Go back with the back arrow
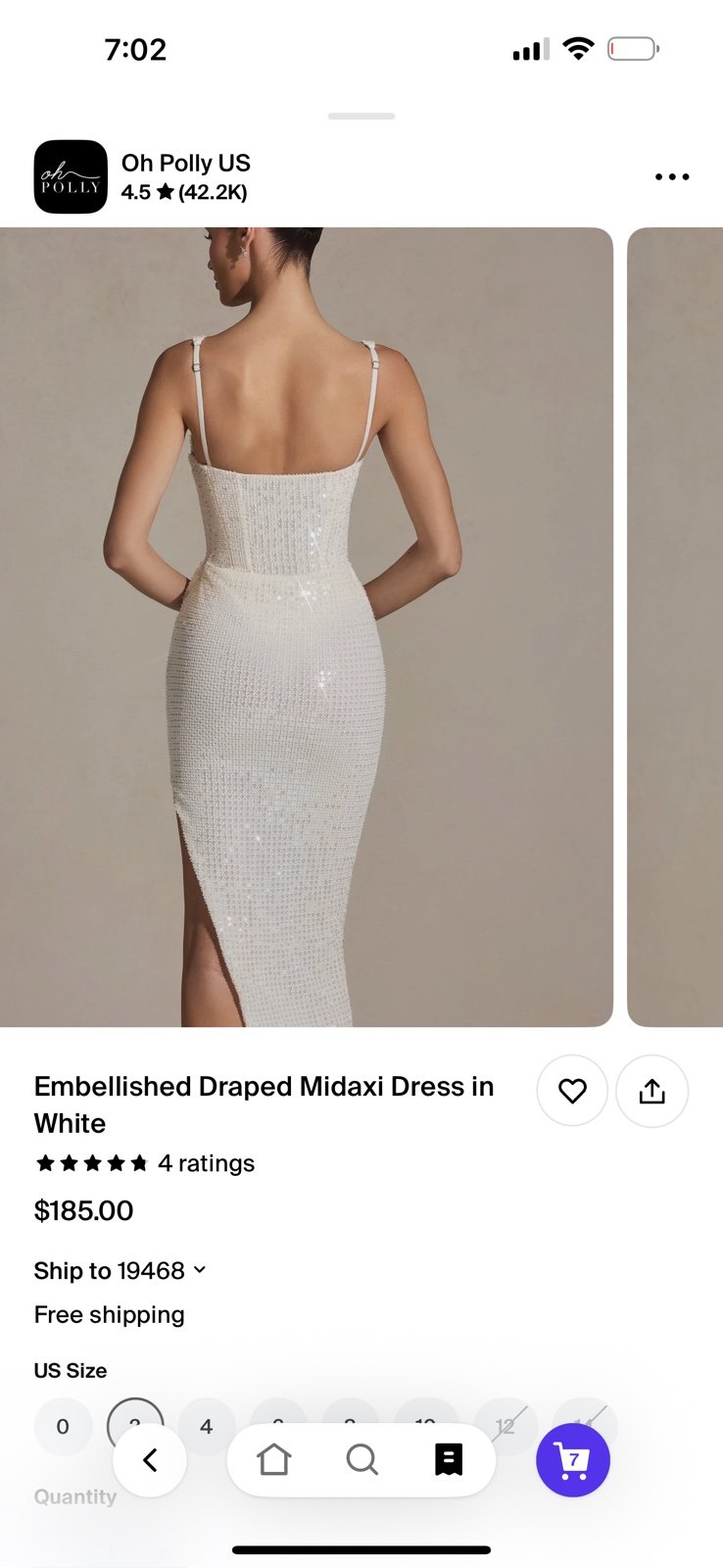Viewport: 723px width, 1568px height. coord(150,1460)
